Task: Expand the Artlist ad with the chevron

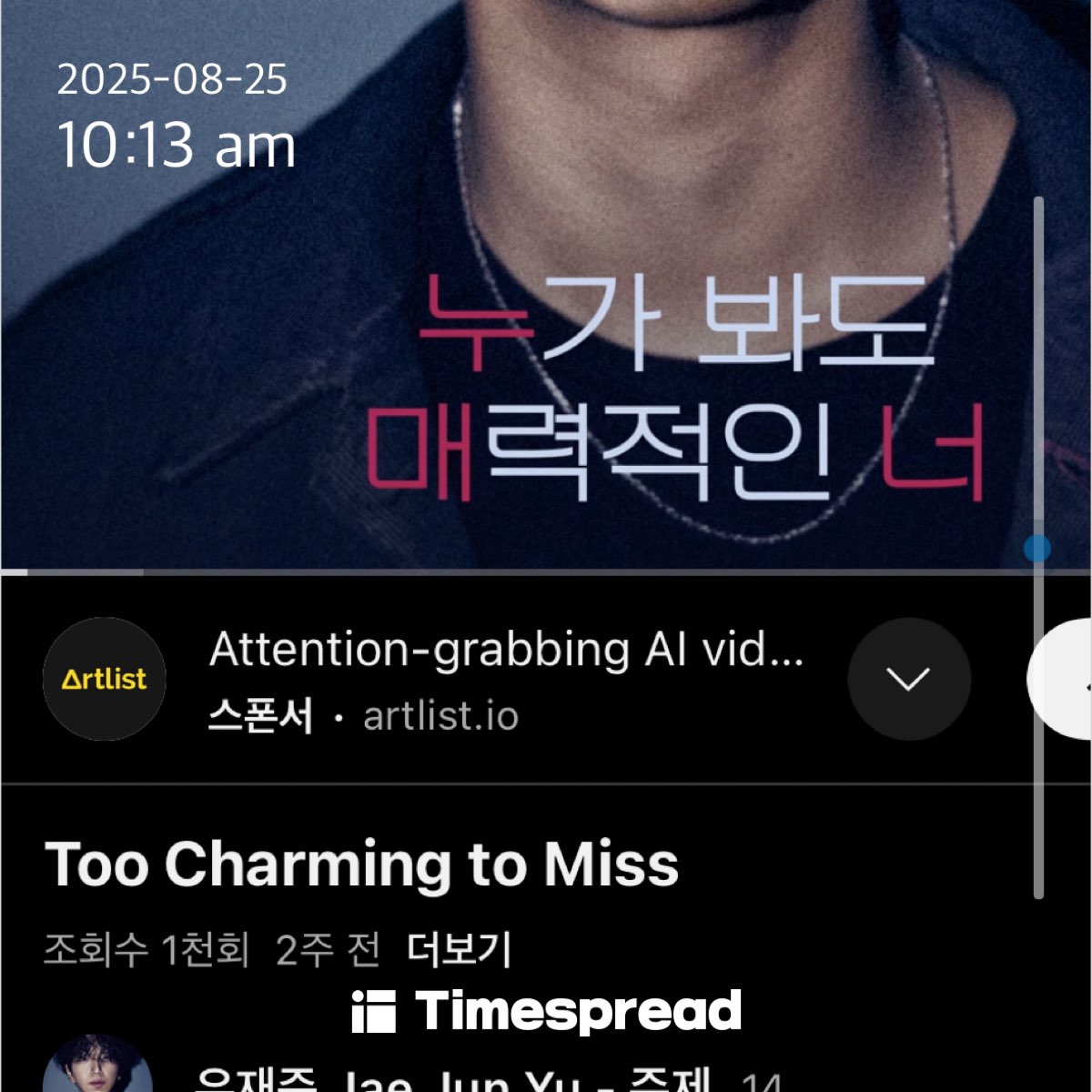Action: tap(908, 679)
